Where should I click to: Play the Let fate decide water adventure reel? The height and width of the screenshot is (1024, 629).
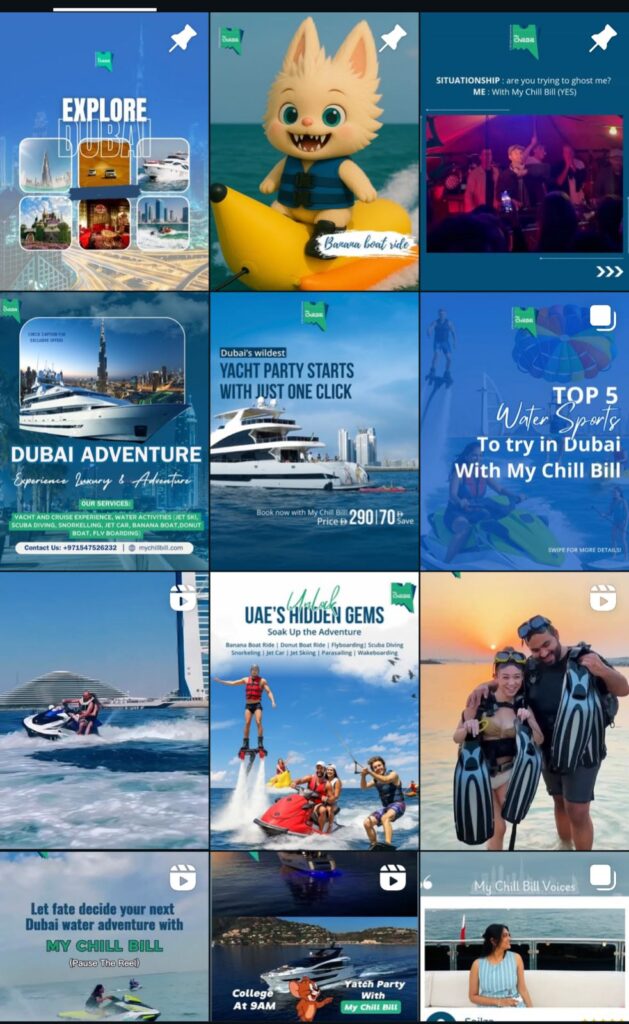(104, 937)
